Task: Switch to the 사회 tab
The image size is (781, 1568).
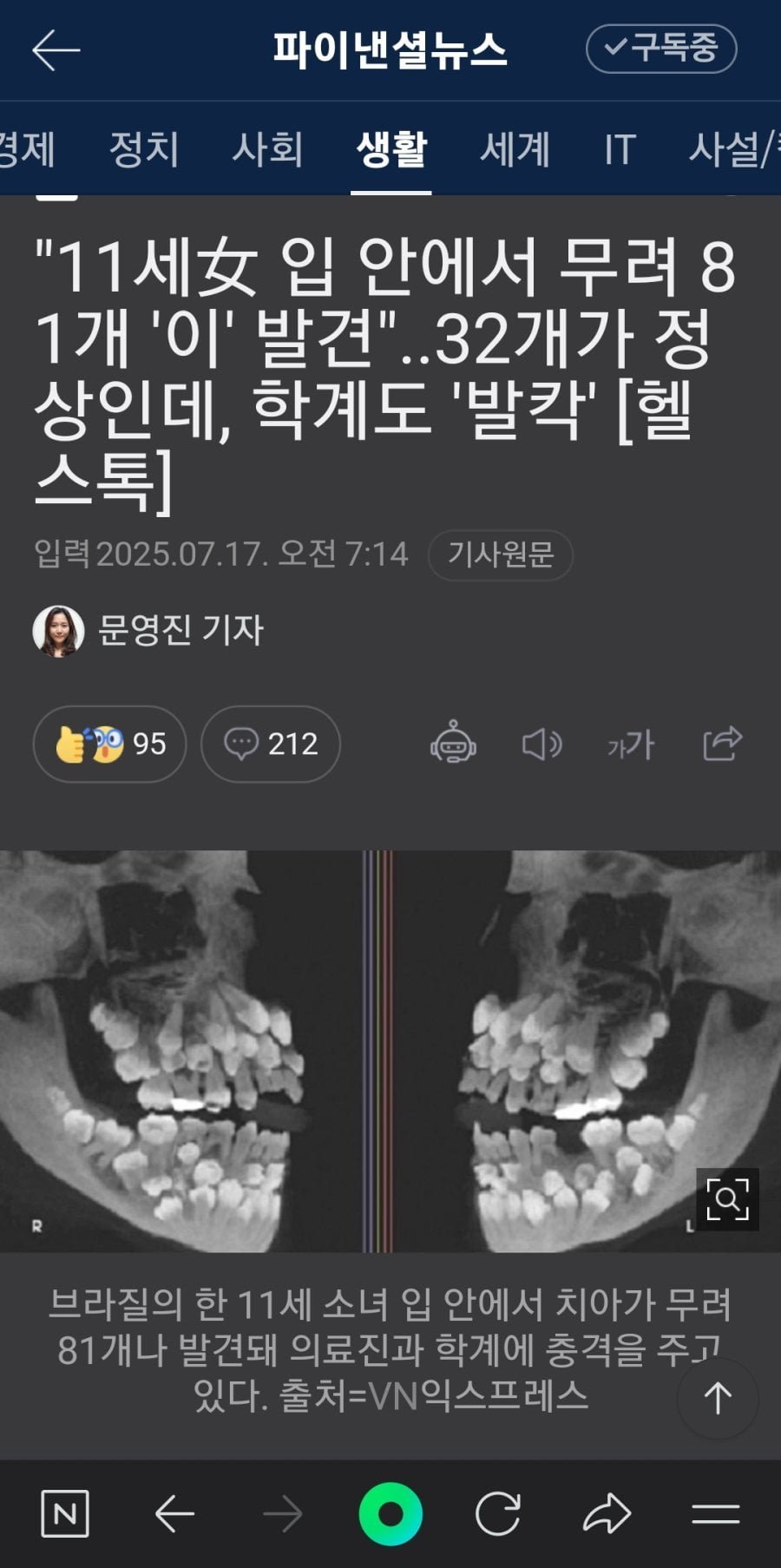Action: [267, 149]
